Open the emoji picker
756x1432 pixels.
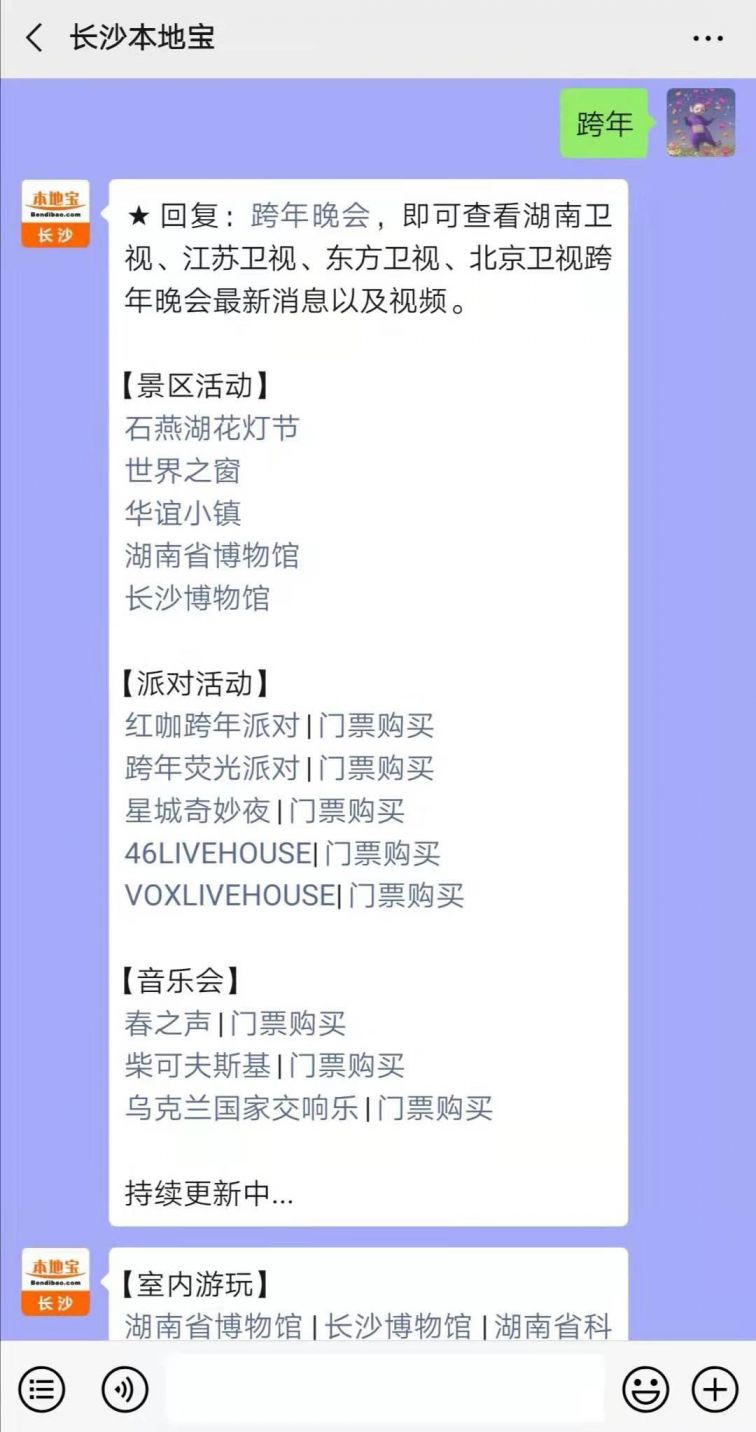(x=645, y=1389)
